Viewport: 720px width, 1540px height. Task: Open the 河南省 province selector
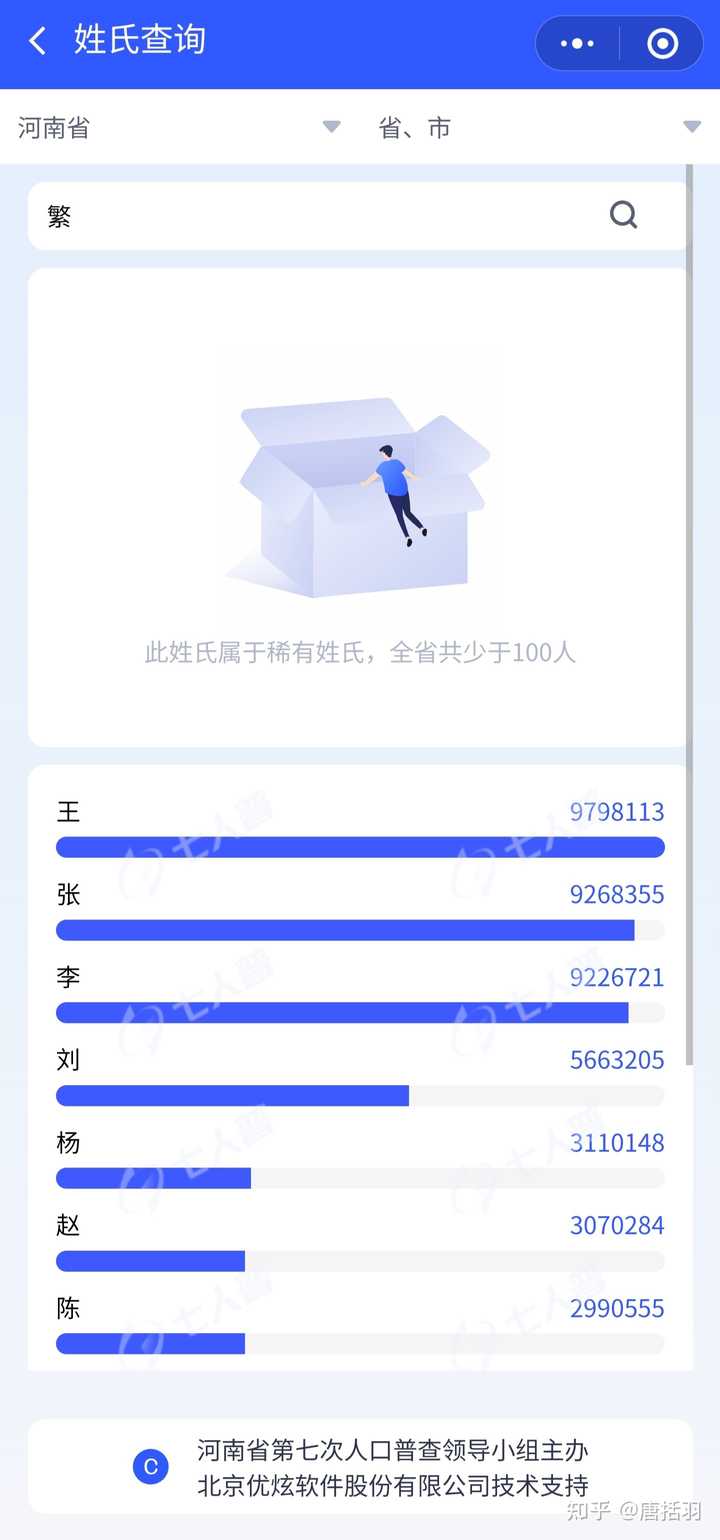coord(52,127)
